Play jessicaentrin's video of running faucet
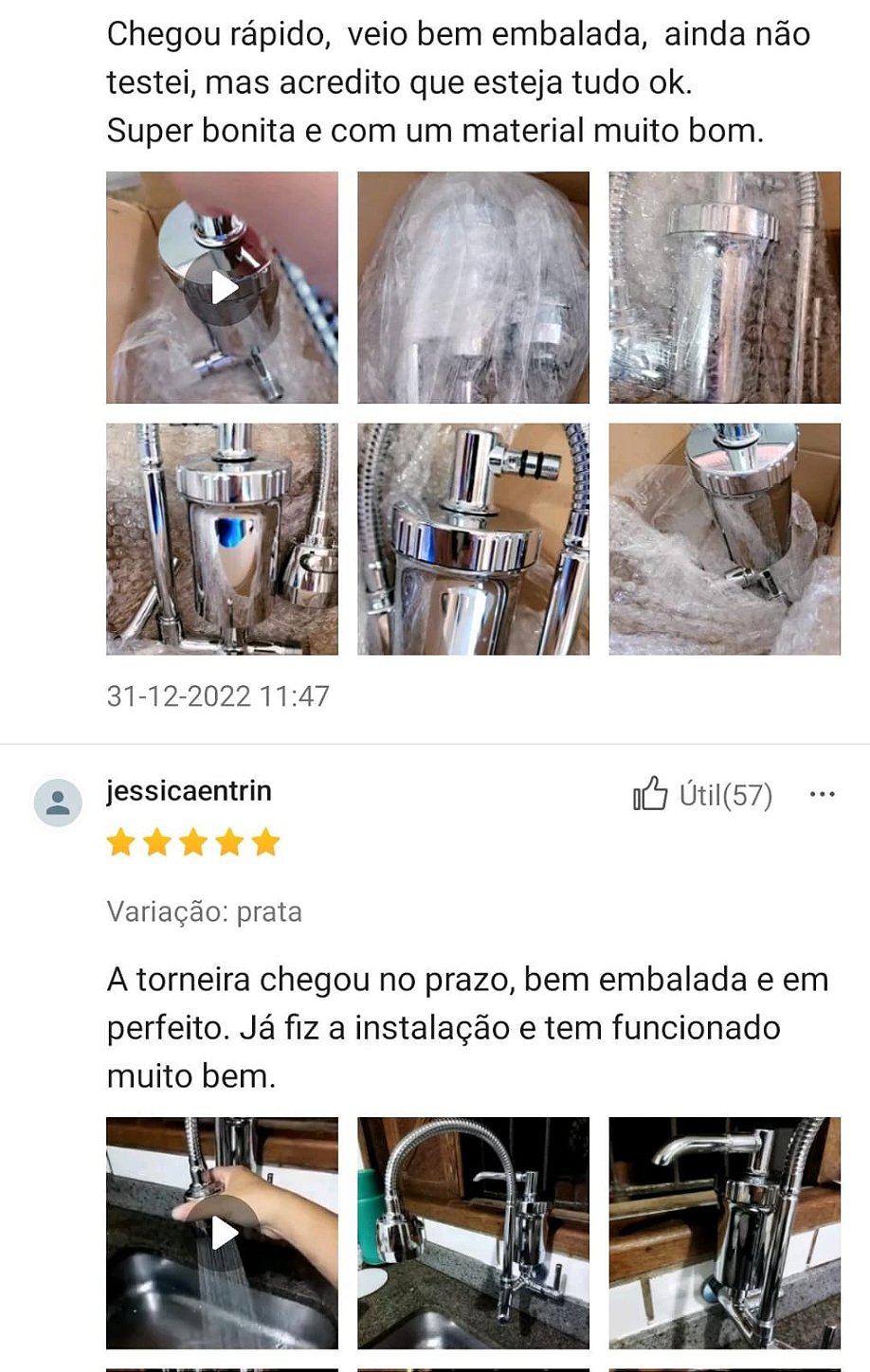The width and height of the screenshot is (870, 1372). click(222, 1233)
